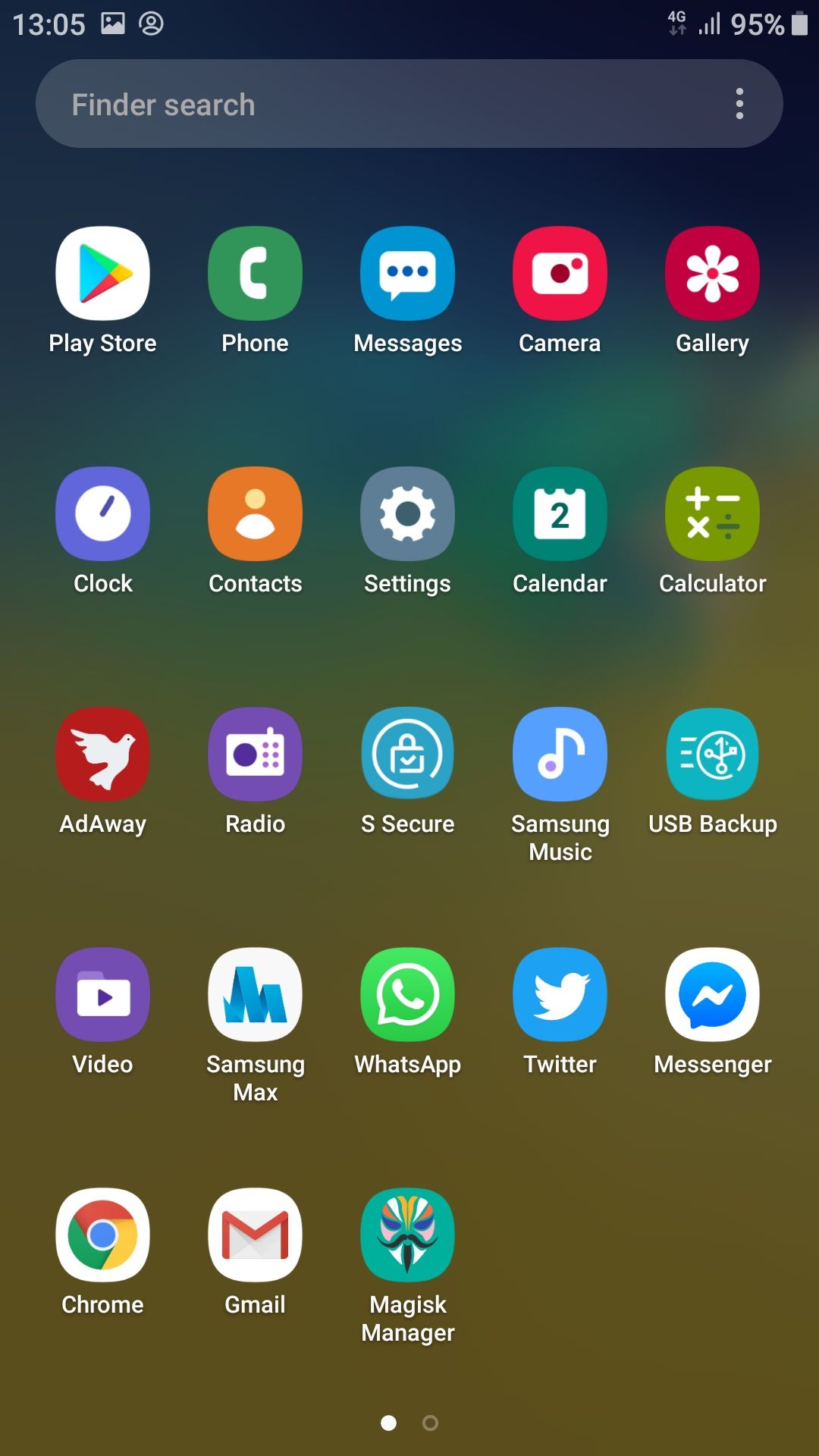The image size is (819, 1456).
Task: Open the Calendar app
Action: coord(560,514)
